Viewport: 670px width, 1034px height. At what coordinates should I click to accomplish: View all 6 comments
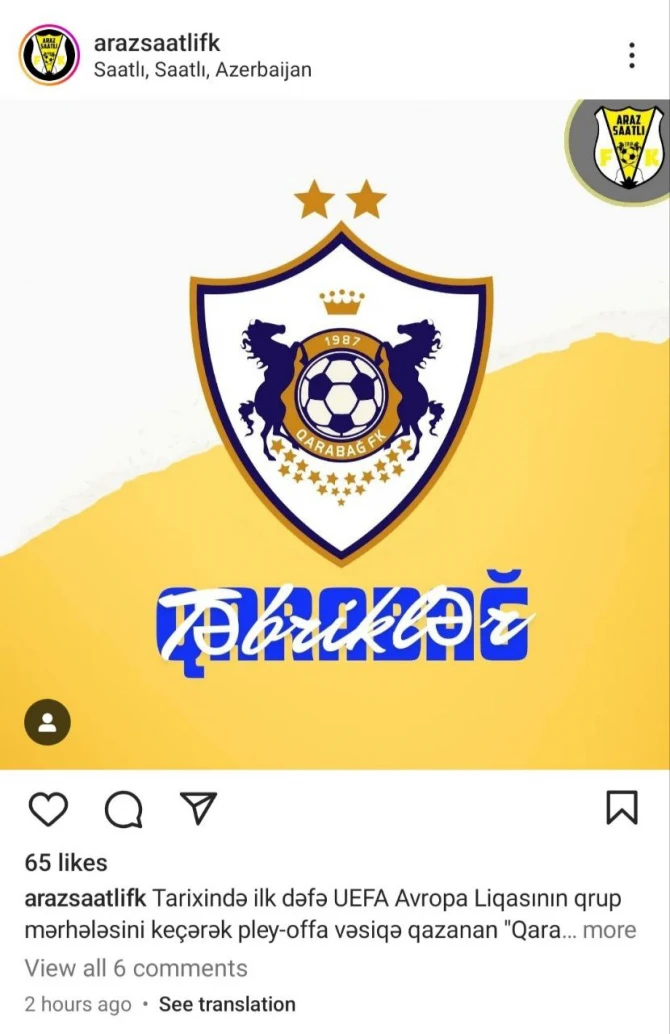(136, 968)
